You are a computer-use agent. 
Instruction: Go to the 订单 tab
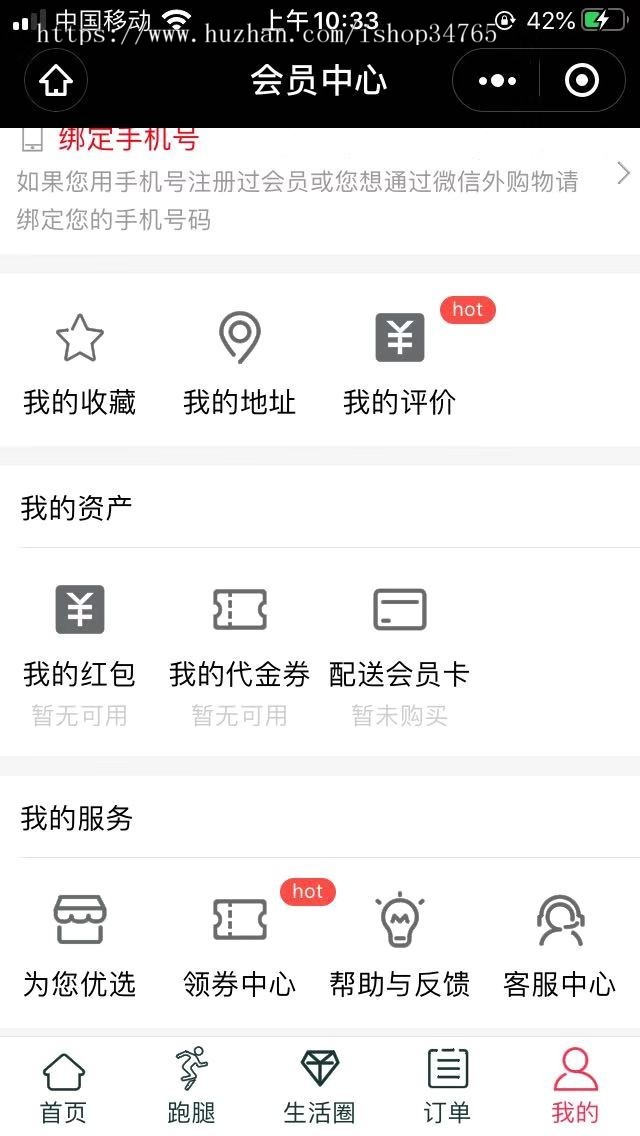pos(447,1086)
